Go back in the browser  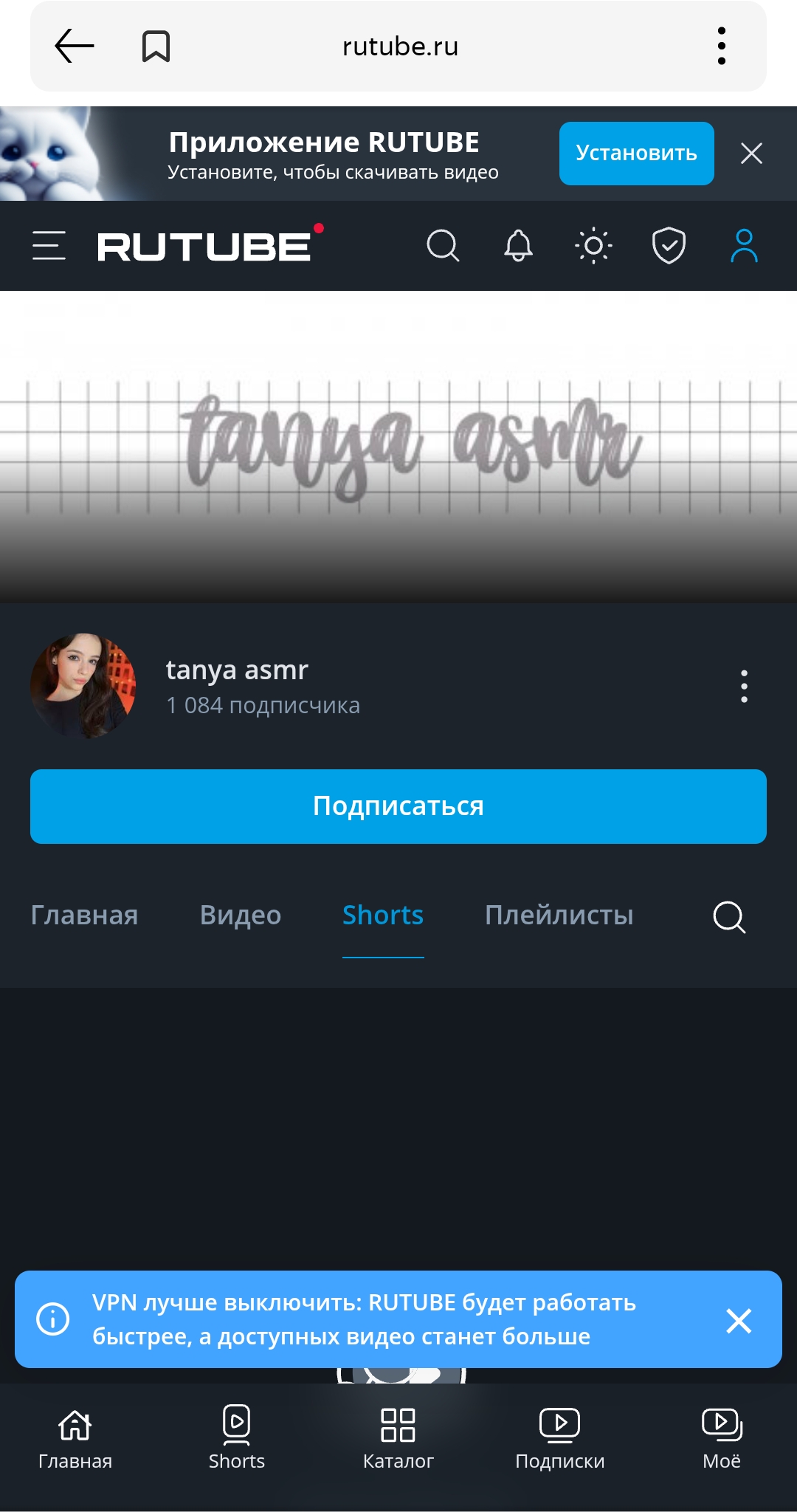pyautogui.click(x=75, y=47)
